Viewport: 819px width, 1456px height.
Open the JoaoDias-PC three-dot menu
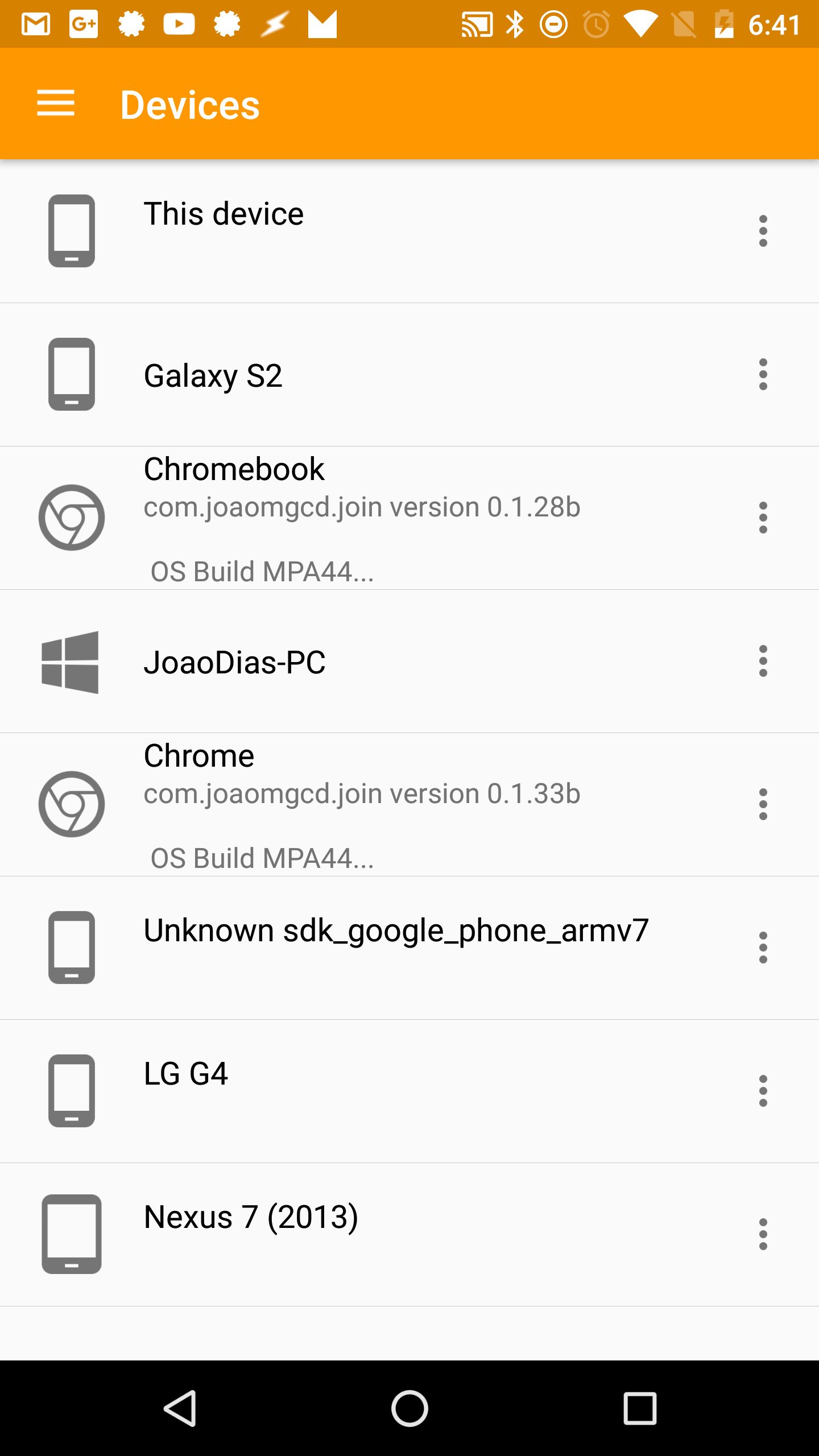click(763, 661)
